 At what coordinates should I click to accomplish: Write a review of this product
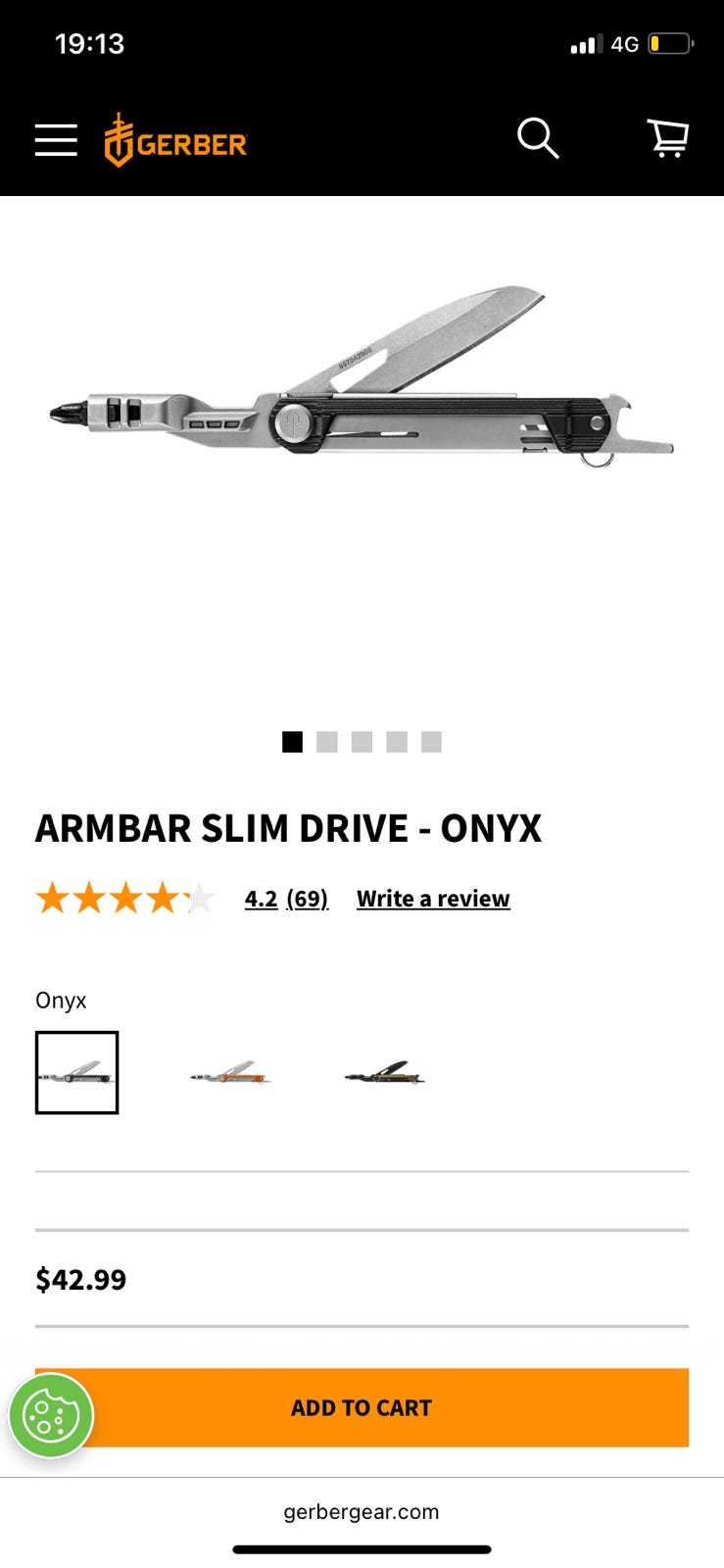pyautogui.click(x=433, y=899)
